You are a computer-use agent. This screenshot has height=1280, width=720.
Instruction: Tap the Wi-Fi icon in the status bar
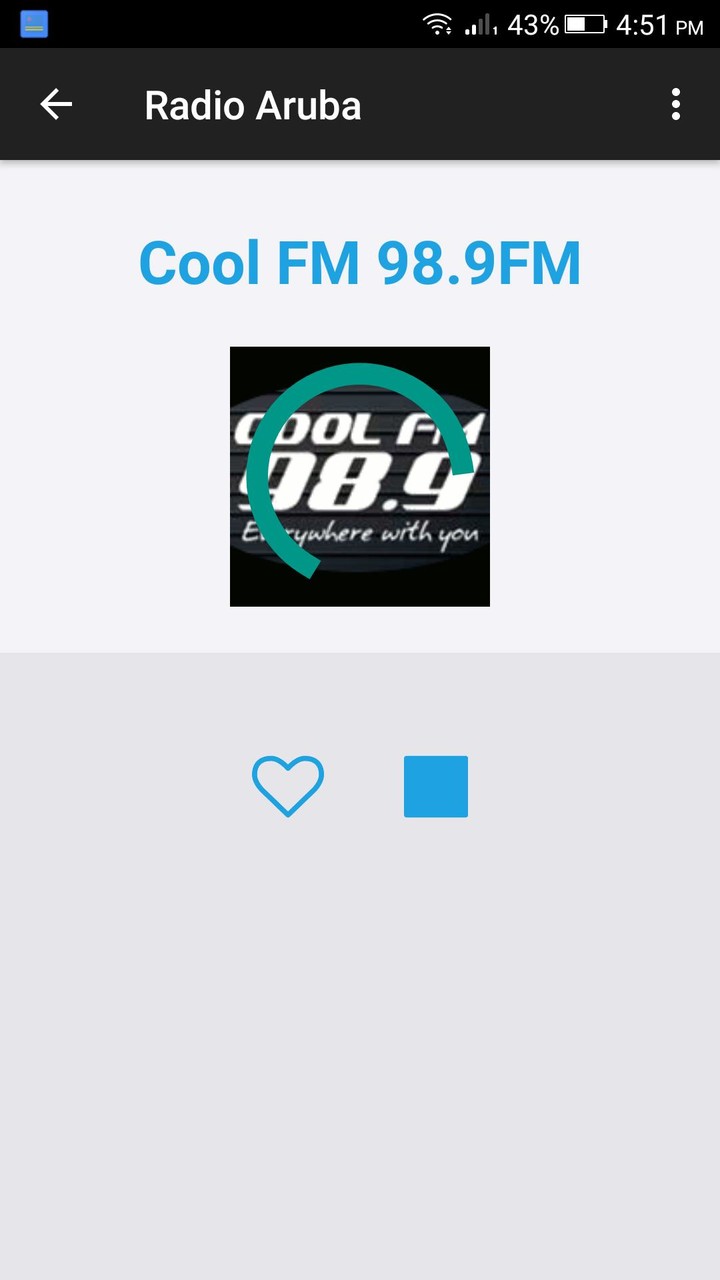(438, 25)
